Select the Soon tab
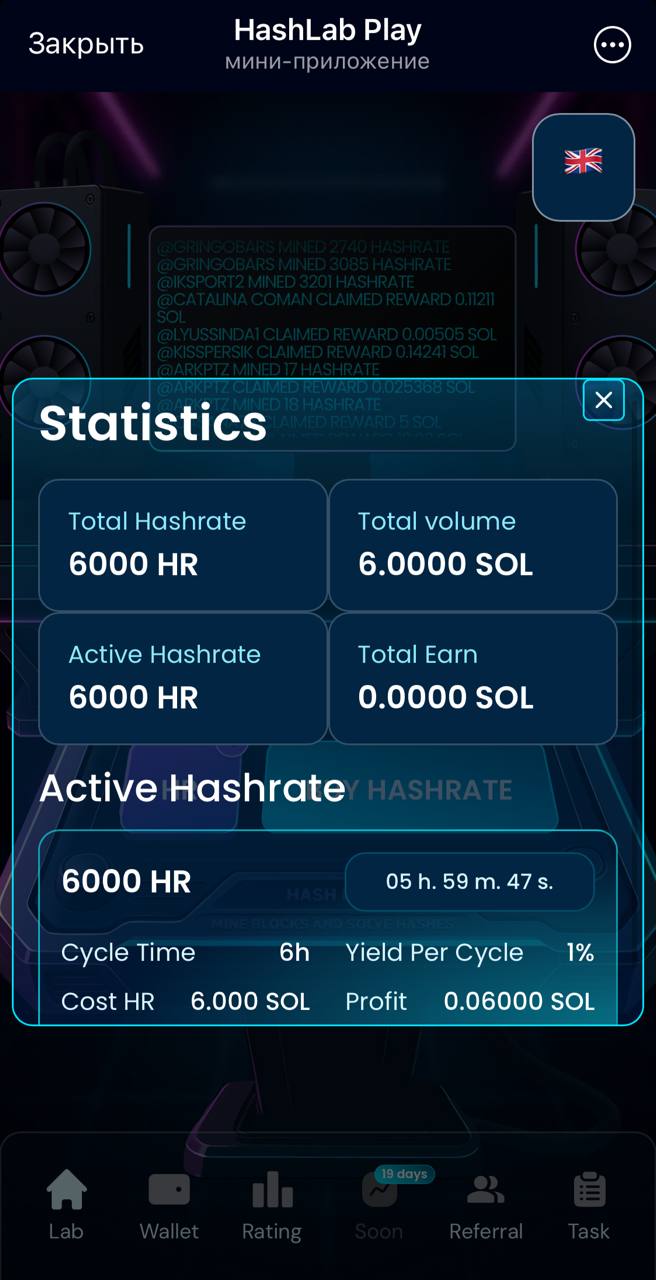The width and height of the screenshot is (656, 1280). click(379, 1205)
